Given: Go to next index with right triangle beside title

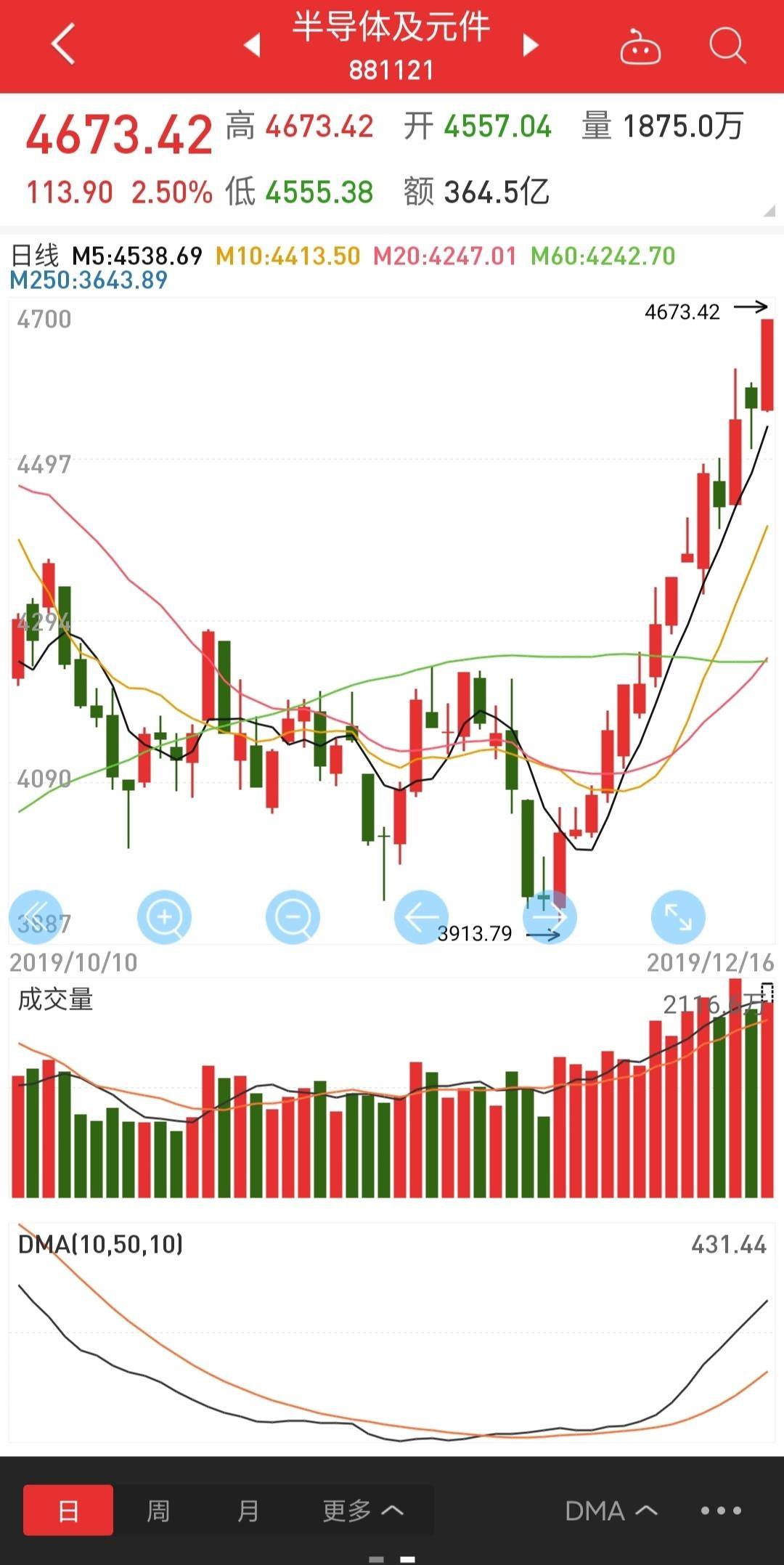Looking at the screenshot, I should pos(530,45).
